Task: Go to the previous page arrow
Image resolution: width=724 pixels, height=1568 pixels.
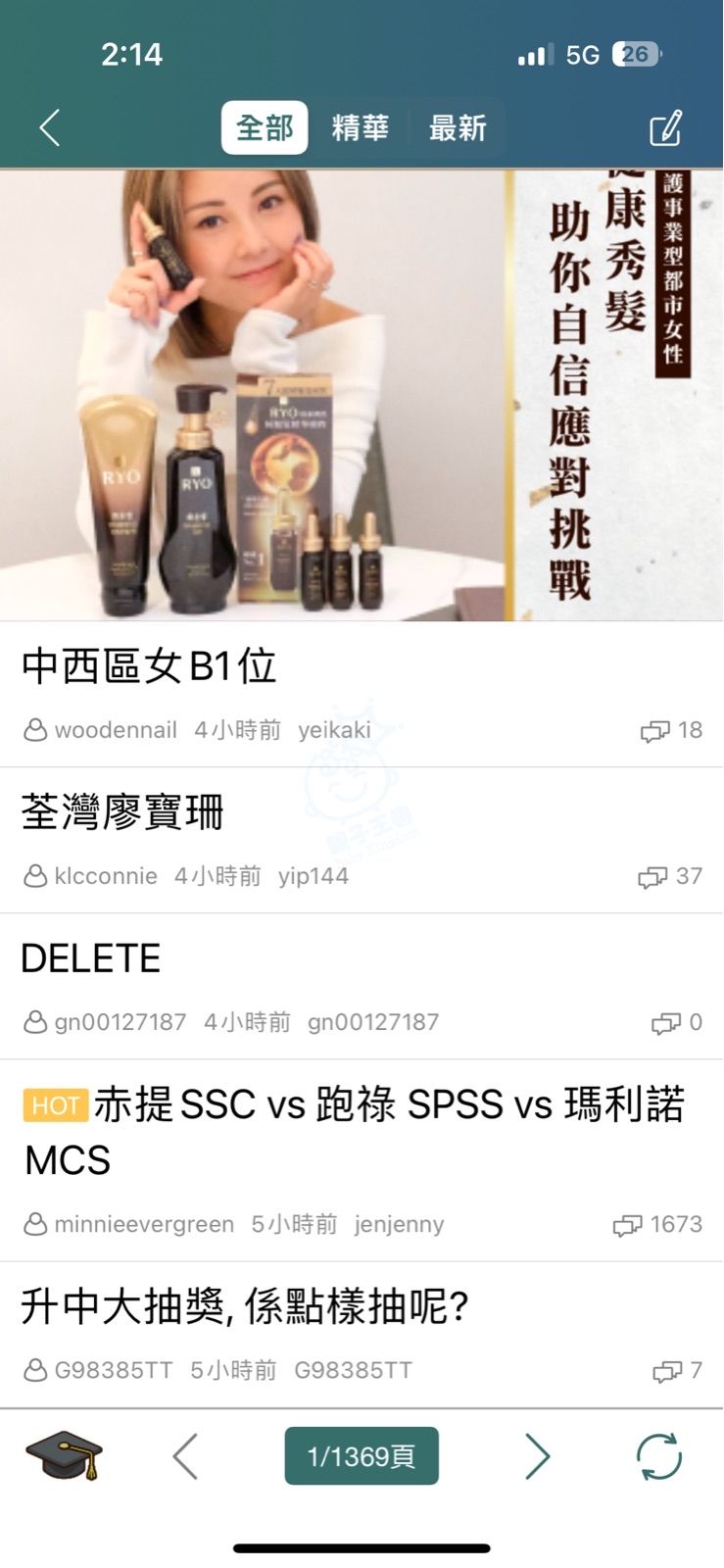Action: (x=185, y=1455)
